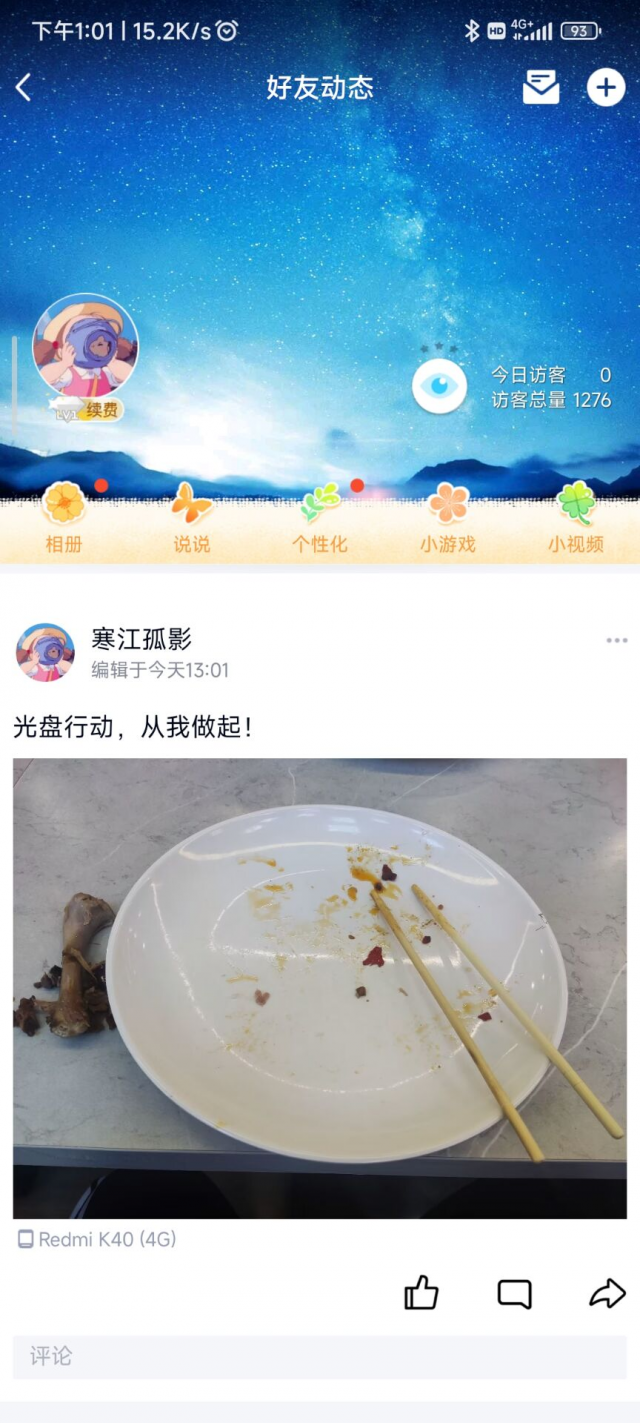640x1423 pixels.
Task: Go back from 好友动态
Action: tap(24, 88)
